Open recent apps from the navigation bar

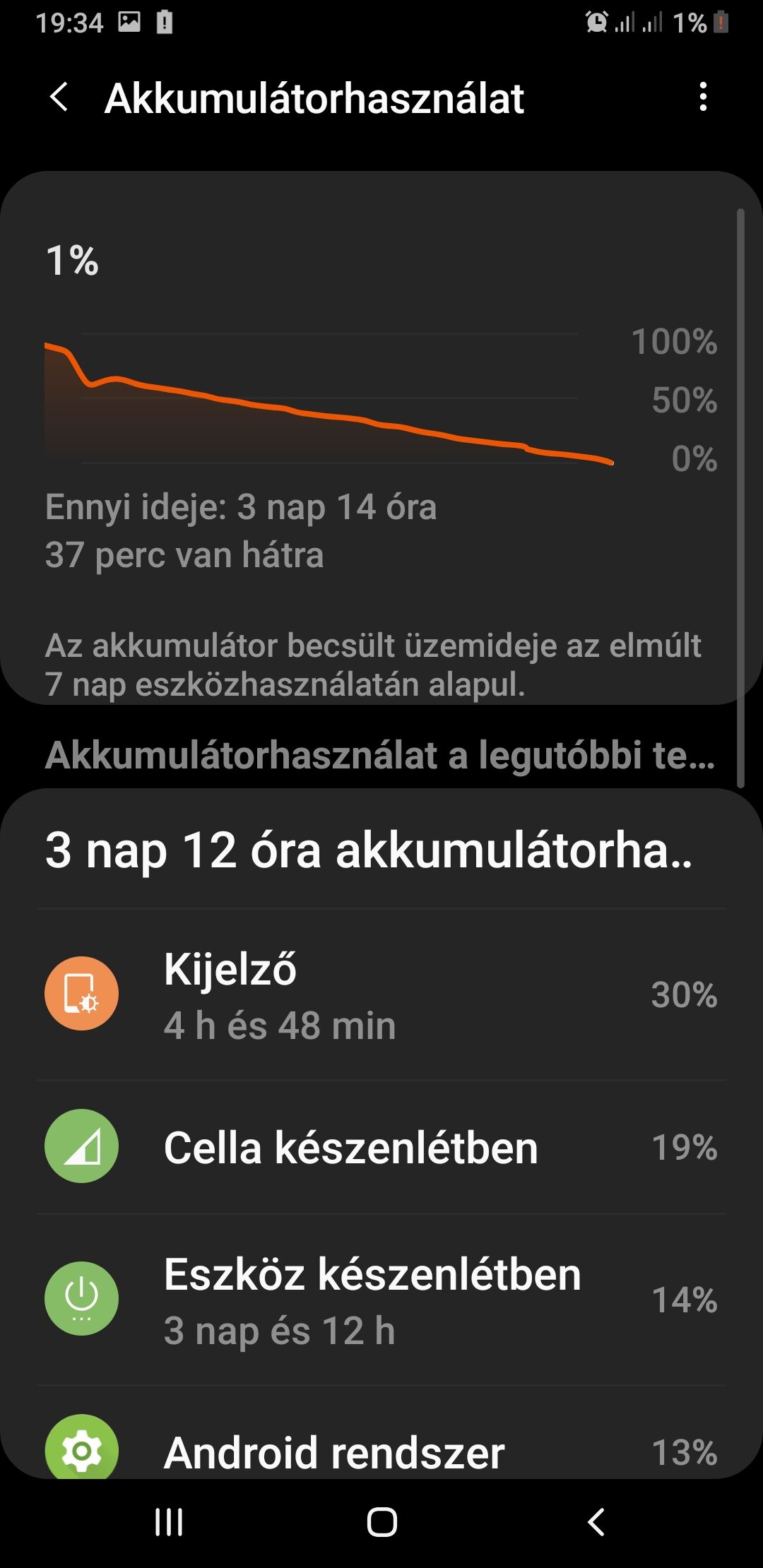169,1521
